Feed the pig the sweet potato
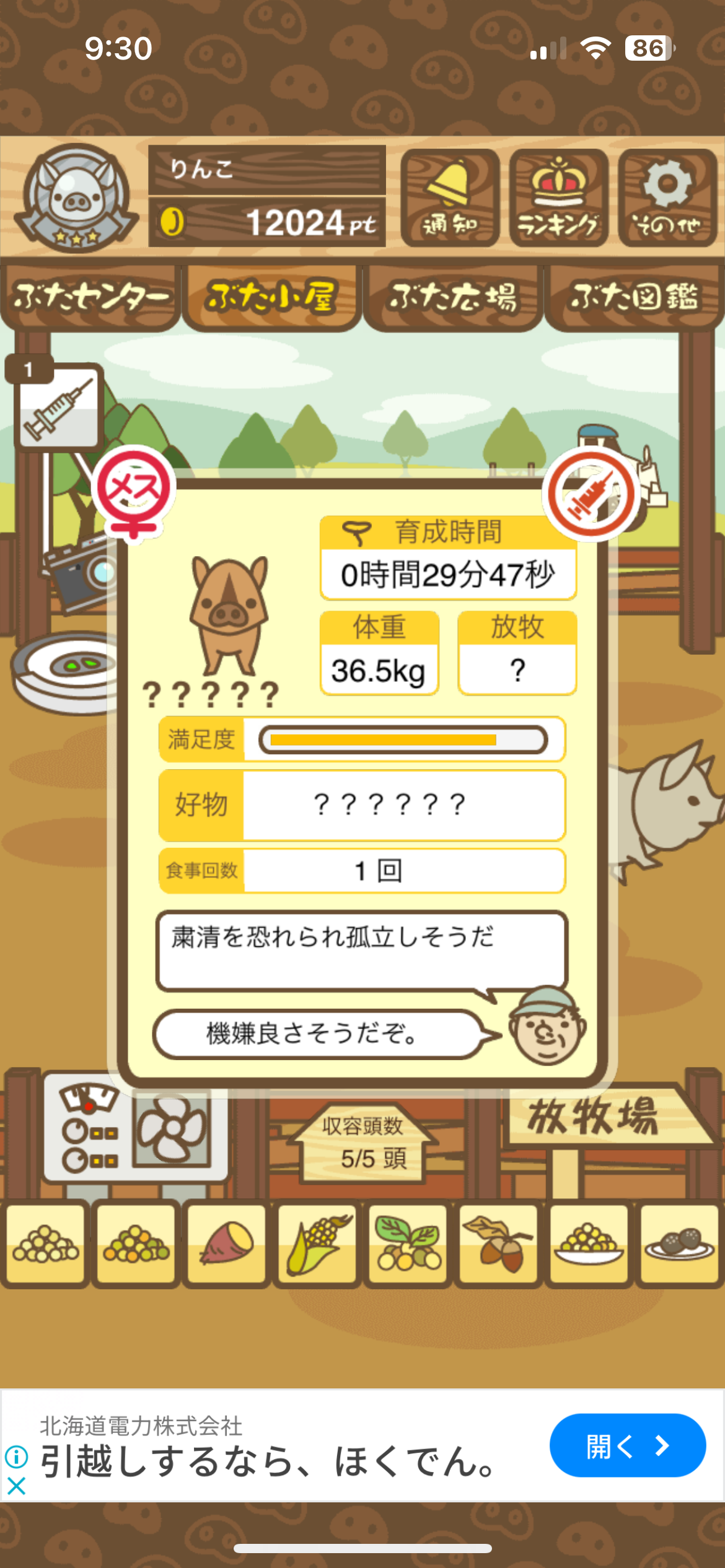725x1568 pixels. tap(226, 1244)
